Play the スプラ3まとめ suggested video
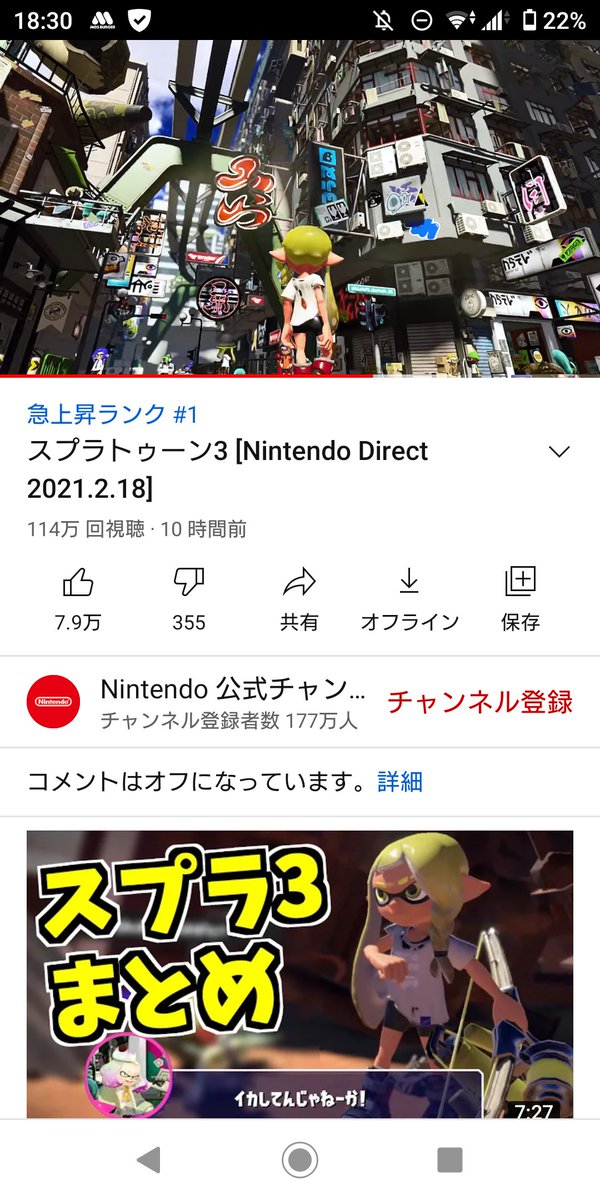The height and width of the screenshot is (1200, 600). coord(300,970)
